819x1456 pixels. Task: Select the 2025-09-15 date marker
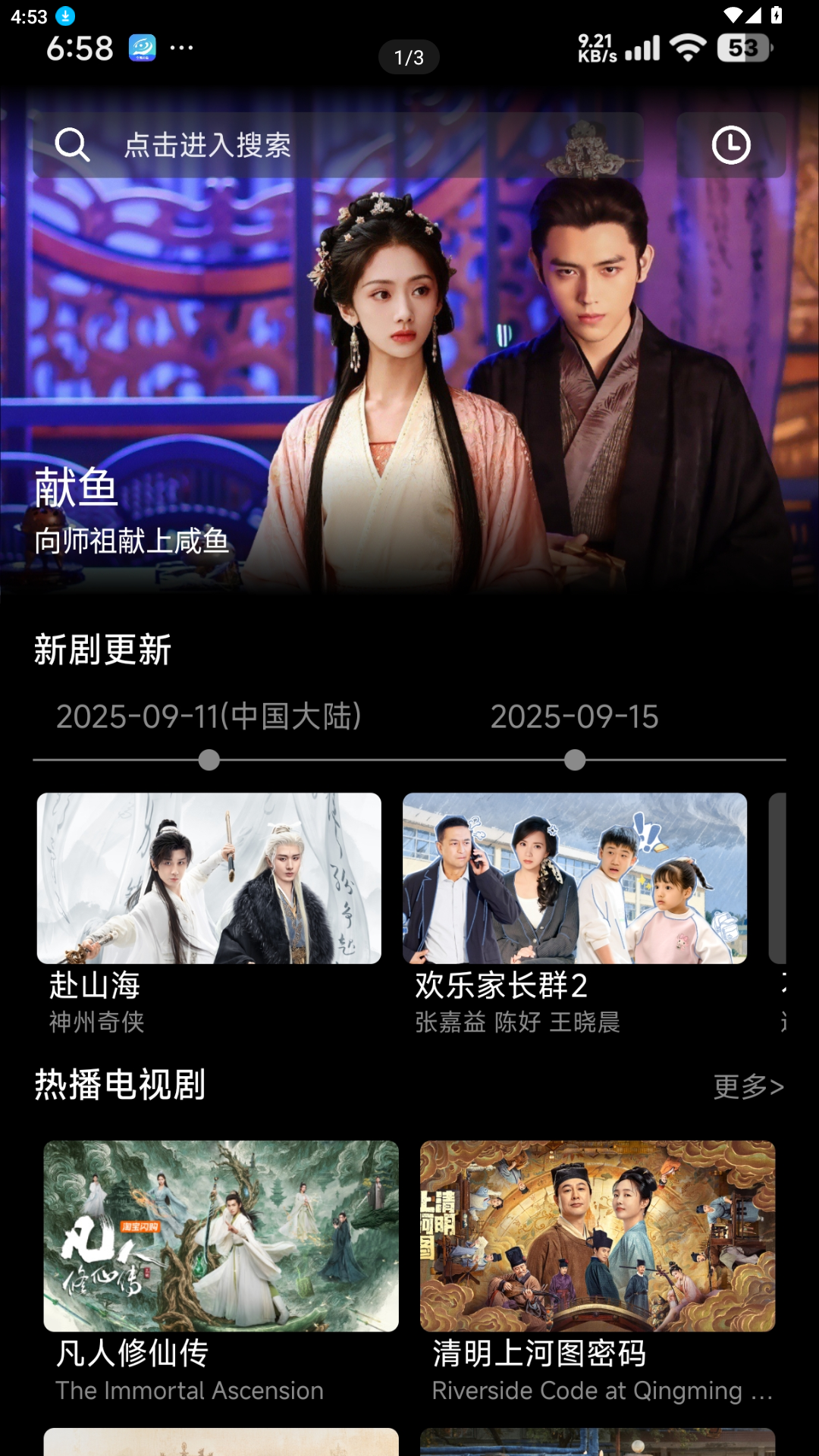coord(575,760)
